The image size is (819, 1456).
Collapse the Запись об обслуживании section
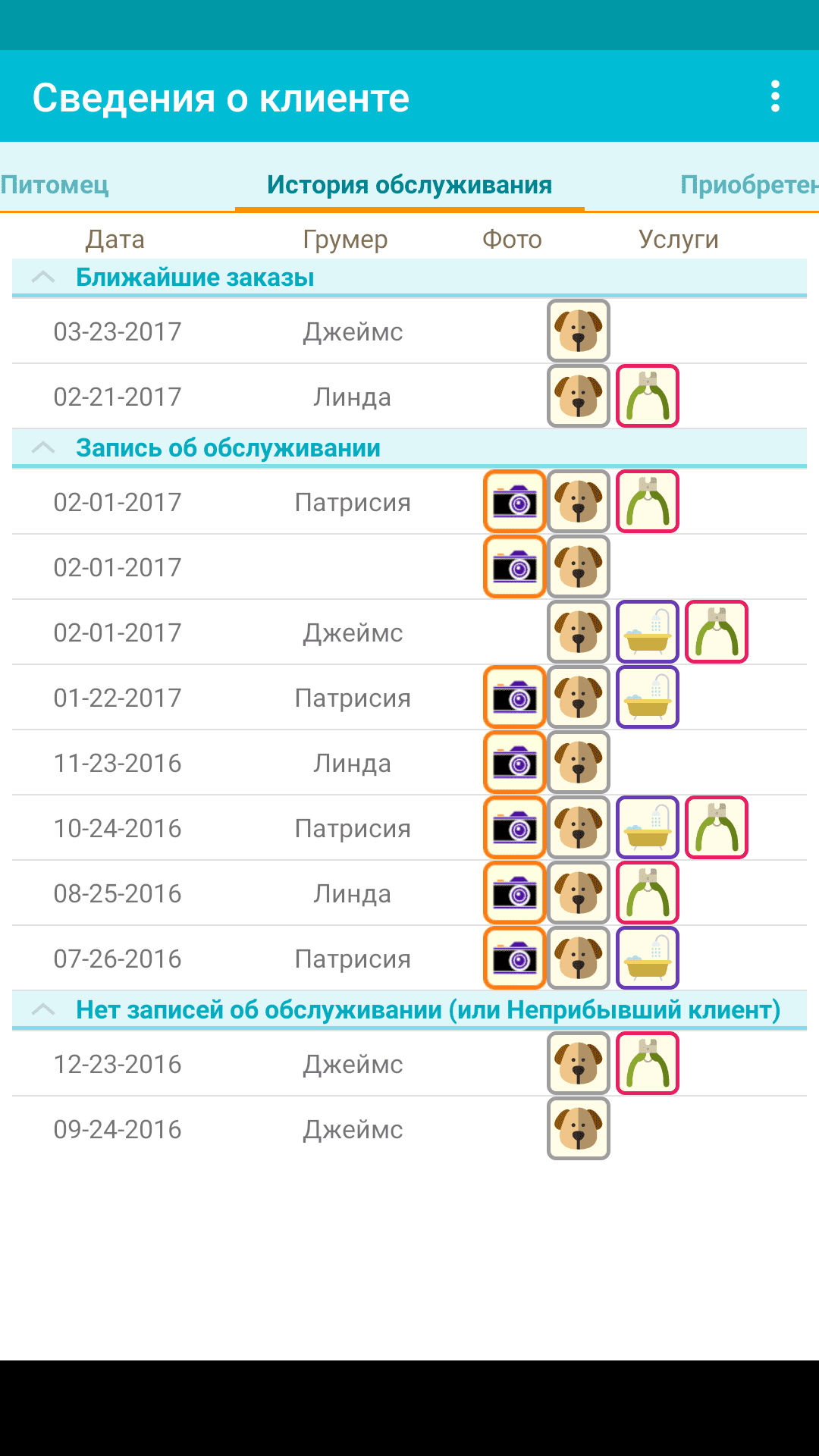coord(43,448)
